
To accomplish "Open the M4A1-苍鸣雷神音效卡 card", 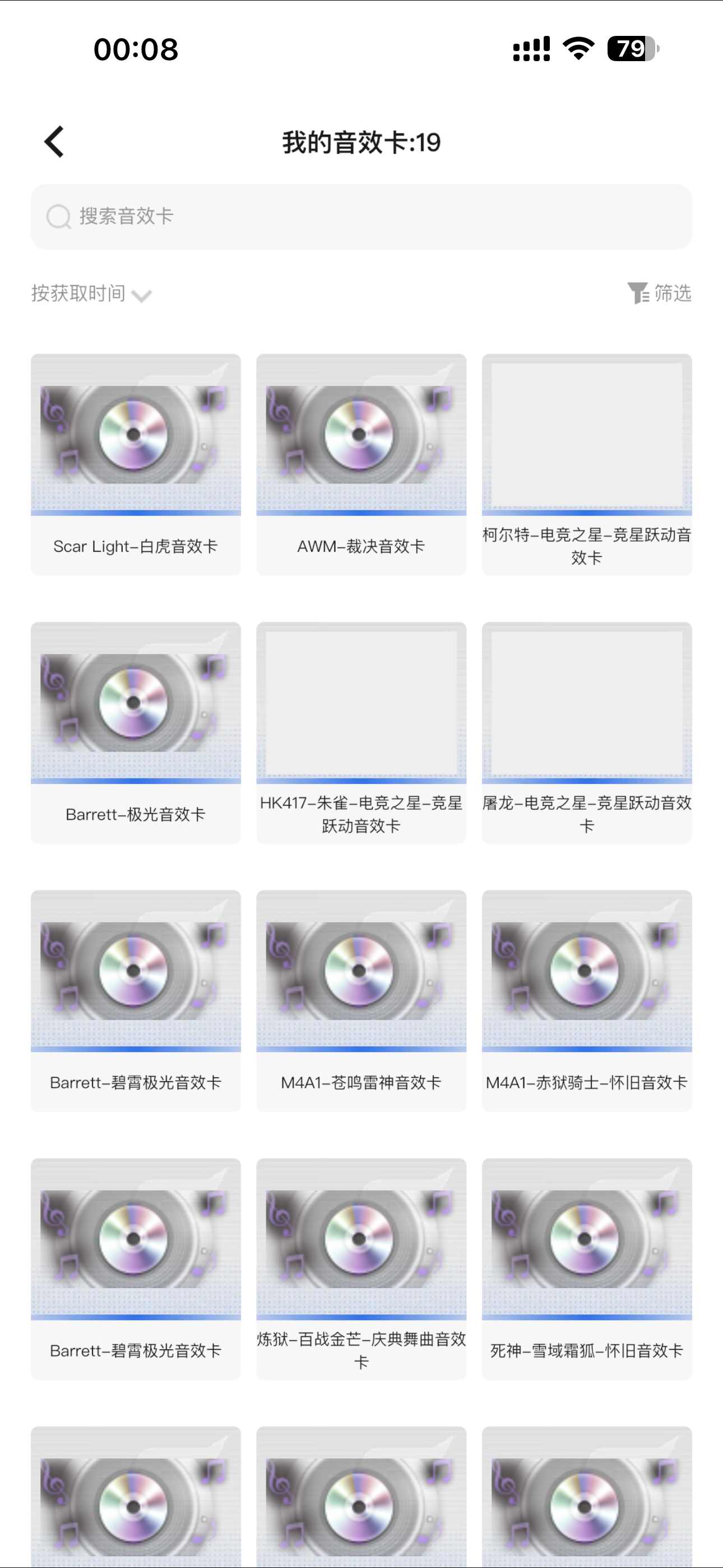I will [361, 1000].
